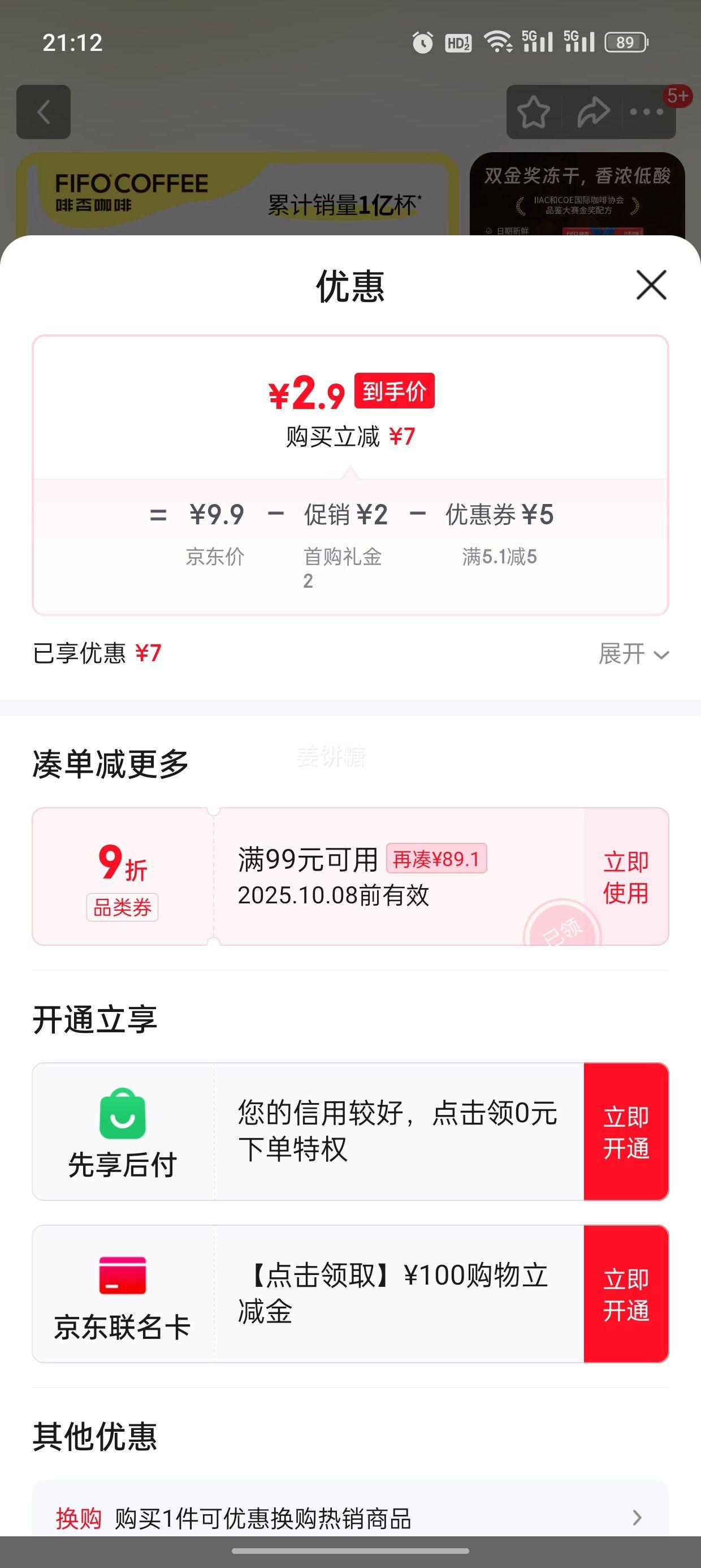701x1568 pixels.
Task: Activate 京东联名卡 with 立即开通
Action: click(626, 1294)
